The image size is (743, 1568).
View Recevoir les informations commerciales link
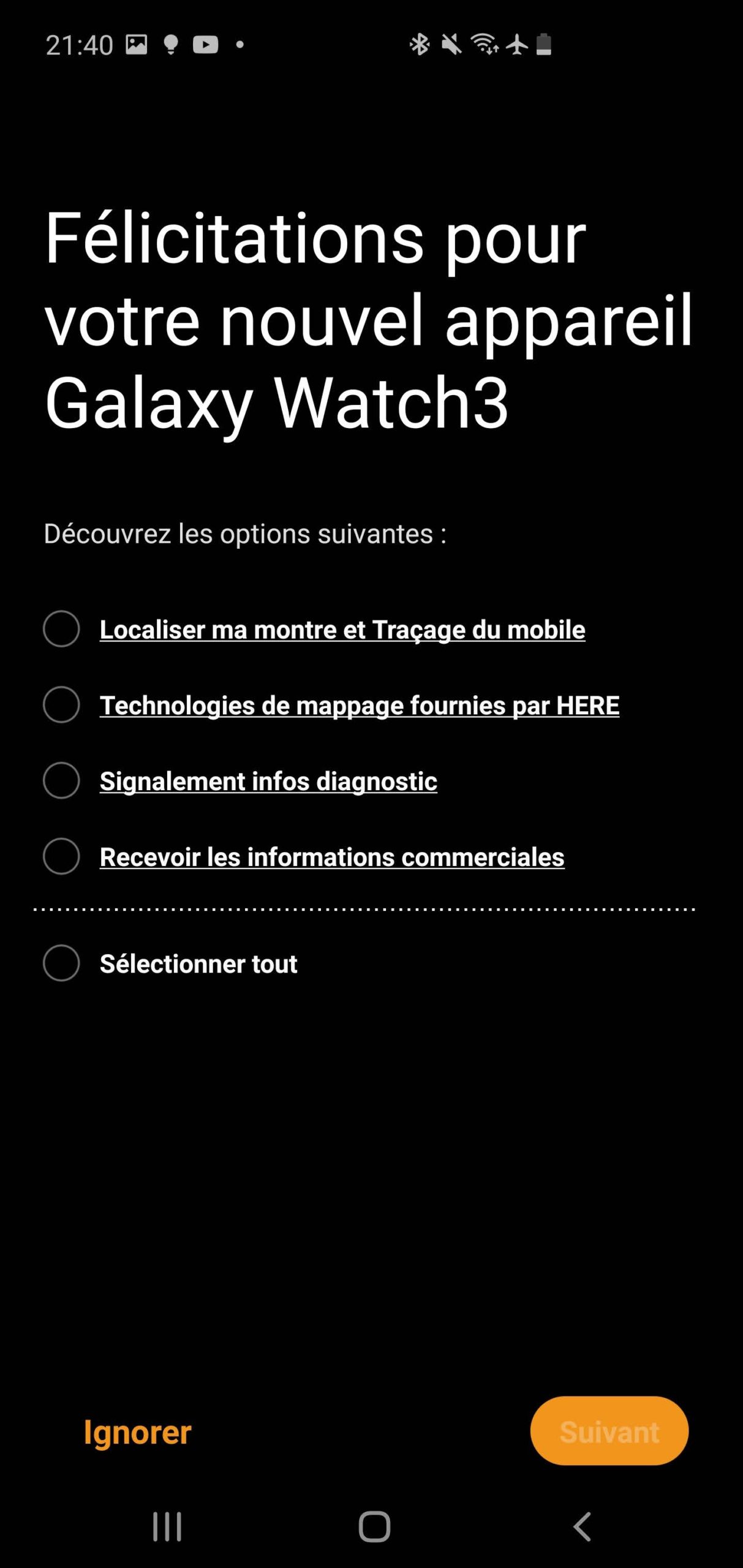[331, 858]
